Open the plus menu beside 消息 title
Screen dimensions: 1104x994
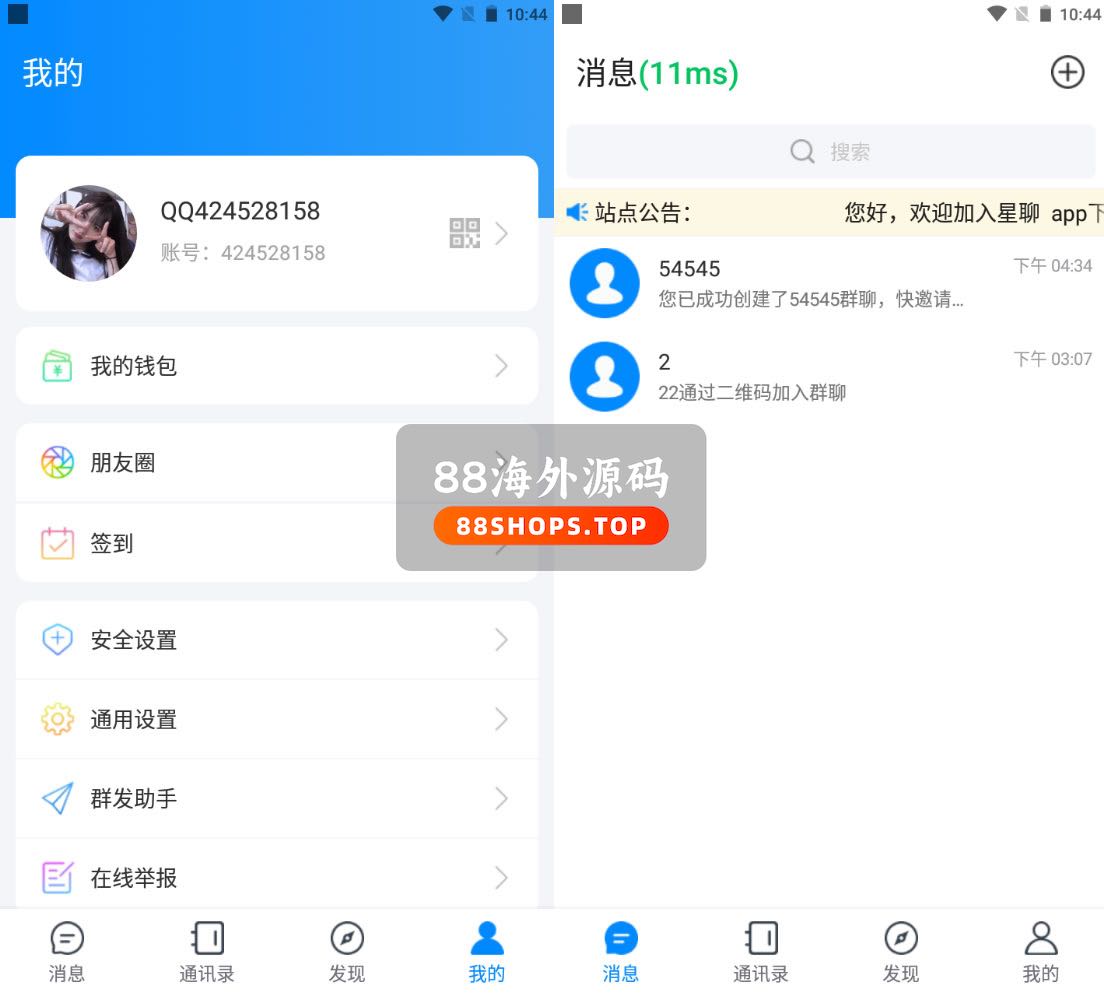[x=1067, y=73]
